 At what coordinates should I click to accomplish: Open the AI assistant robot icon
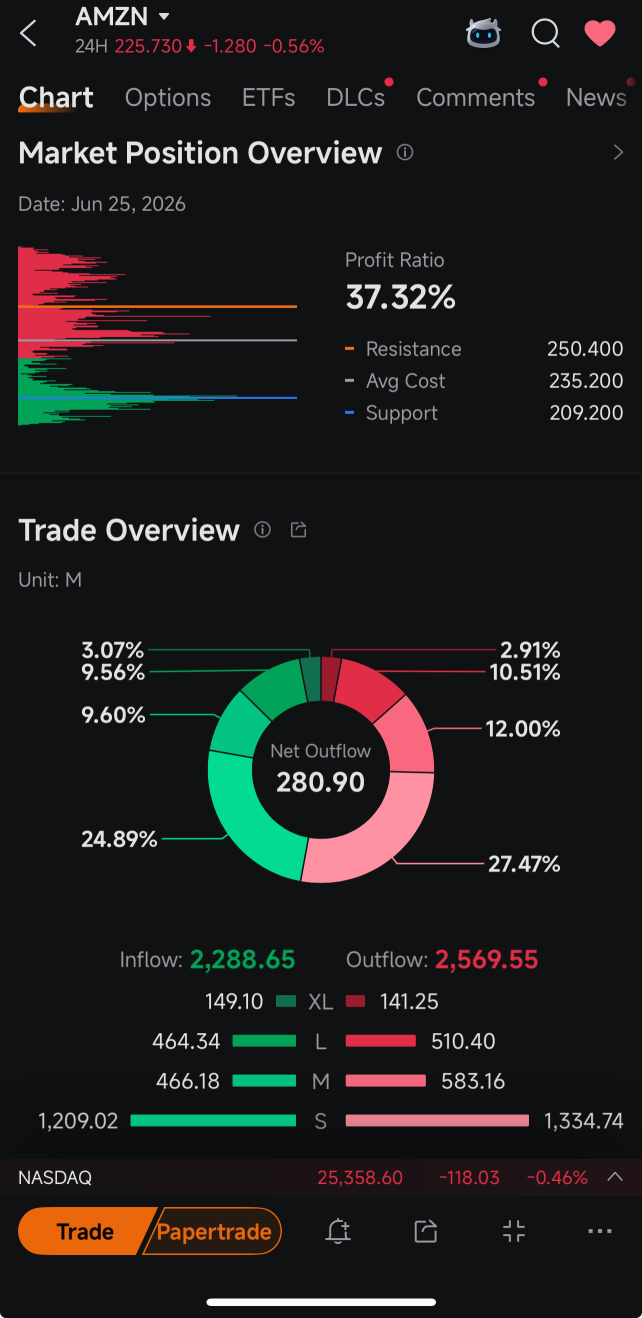coord(484,33)
